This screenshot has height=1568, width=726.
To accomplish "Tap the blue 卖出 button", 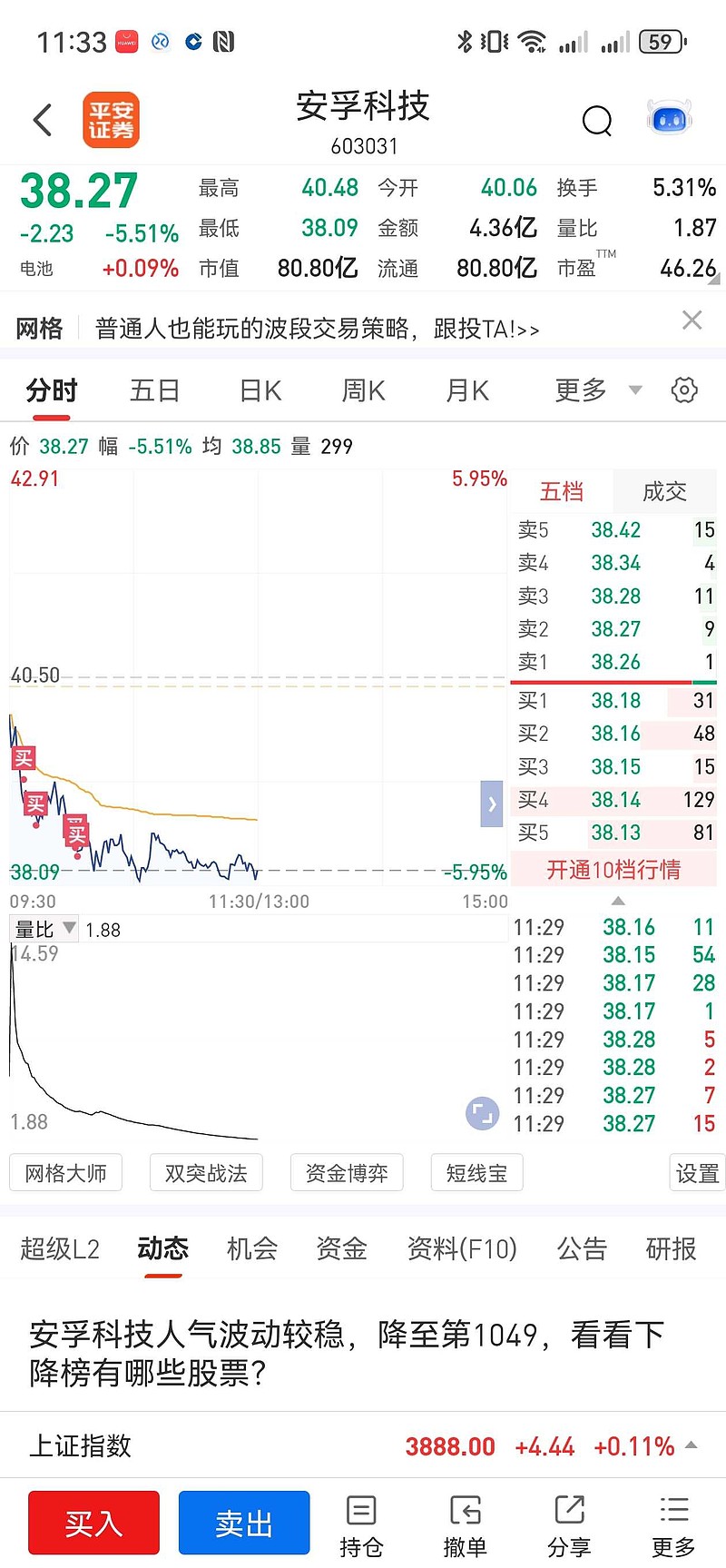I will pos(244,1523).
